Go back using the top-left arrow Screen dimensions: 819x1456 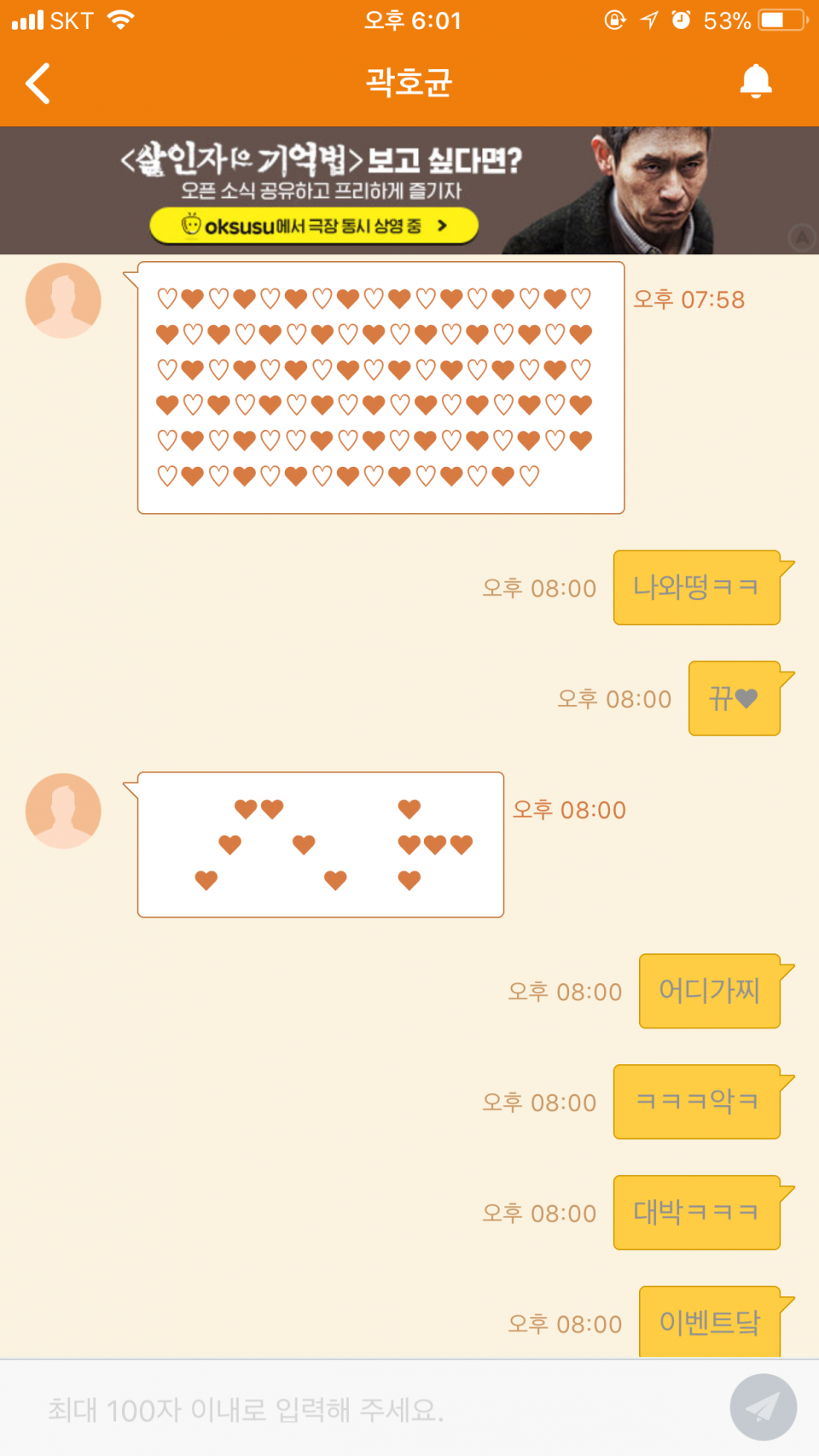38,83
